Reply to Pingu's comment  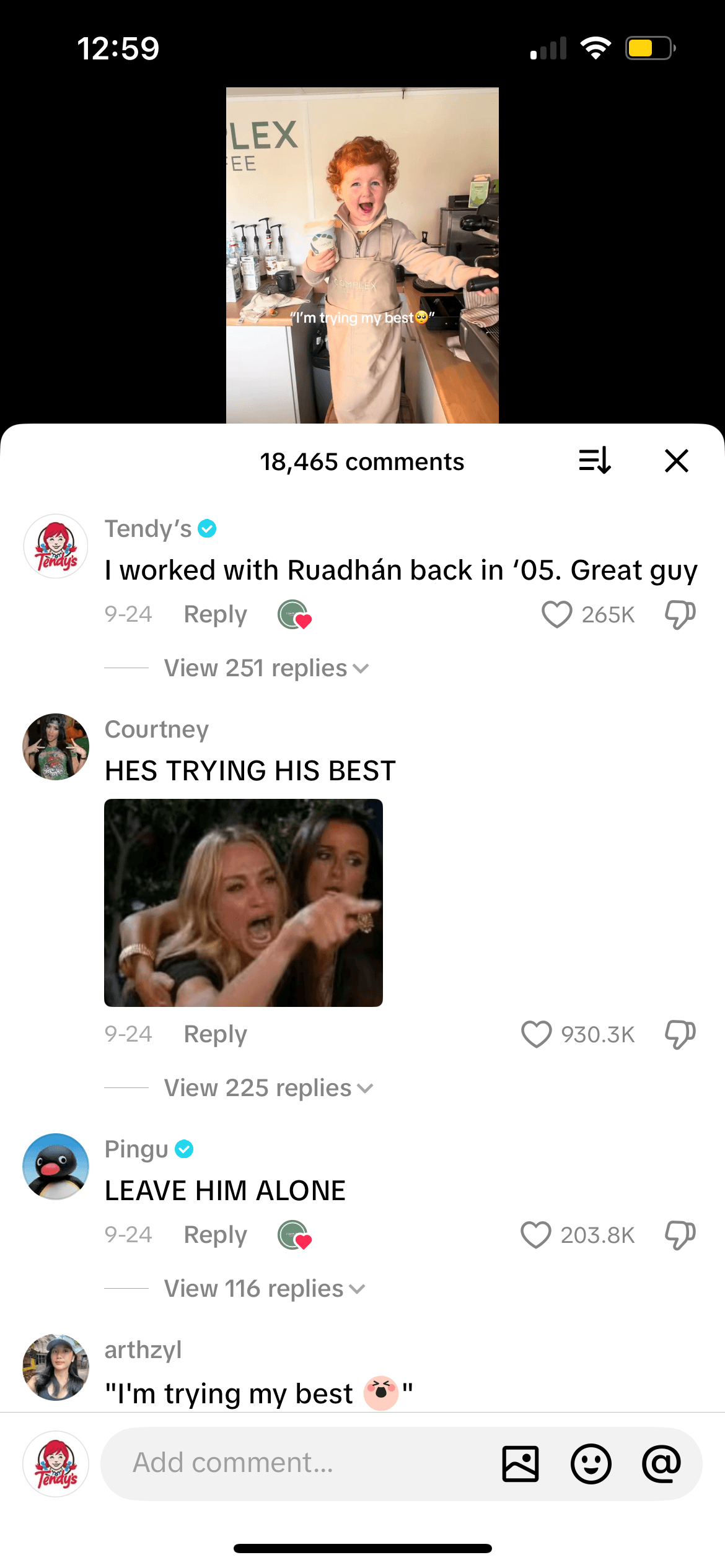(215, 1235)
